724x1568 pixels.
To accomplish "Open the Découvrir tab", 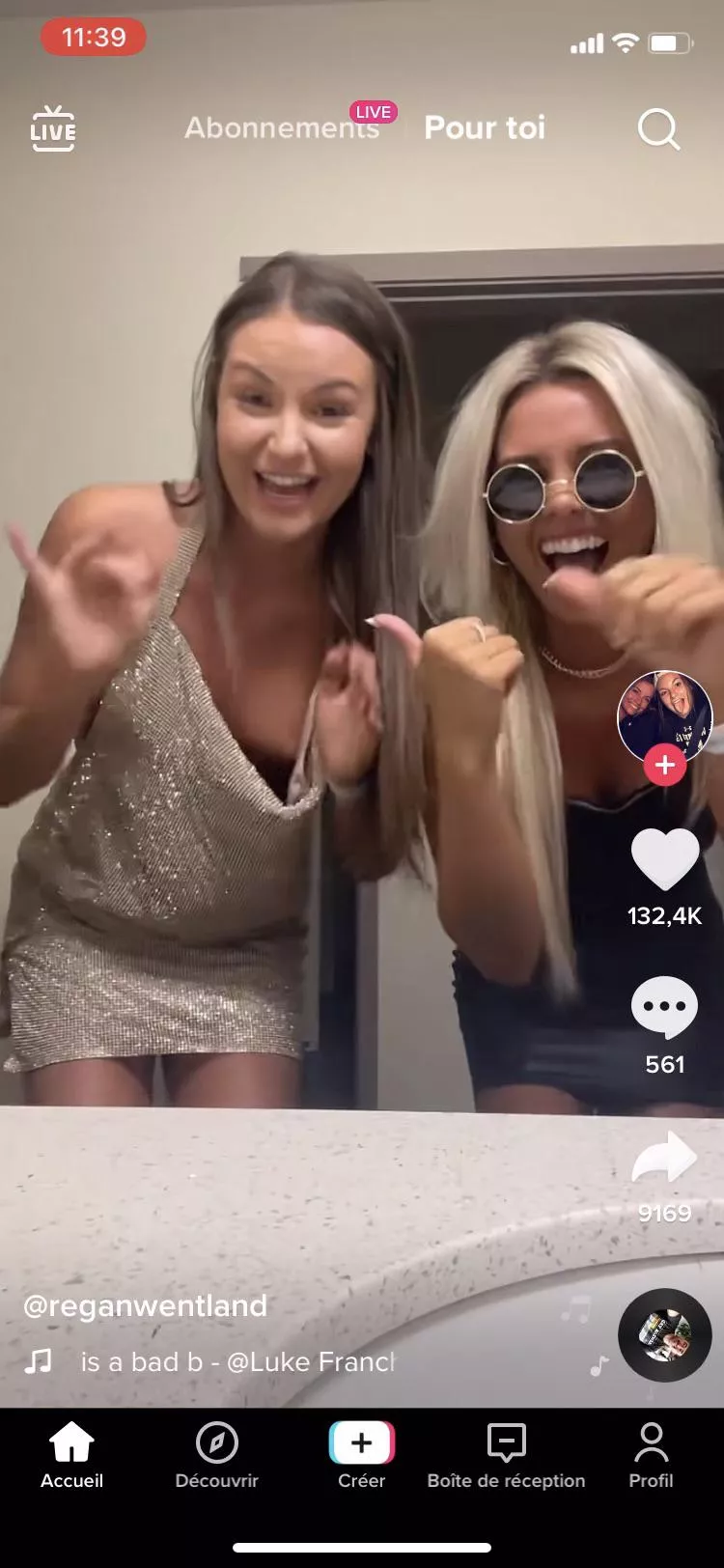I will click(x=216, y=1454).
